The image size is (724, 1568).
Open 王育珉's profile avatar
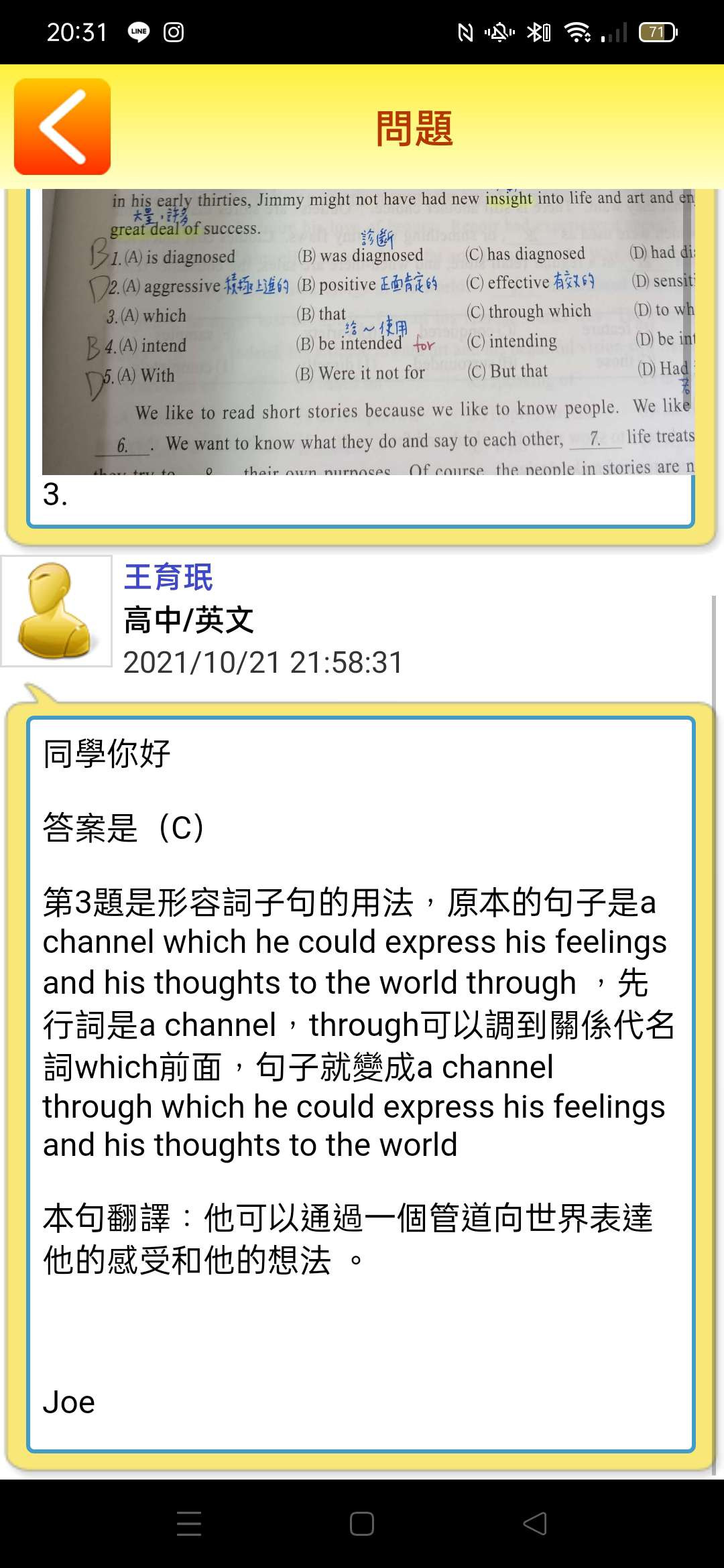pos(56,611)
